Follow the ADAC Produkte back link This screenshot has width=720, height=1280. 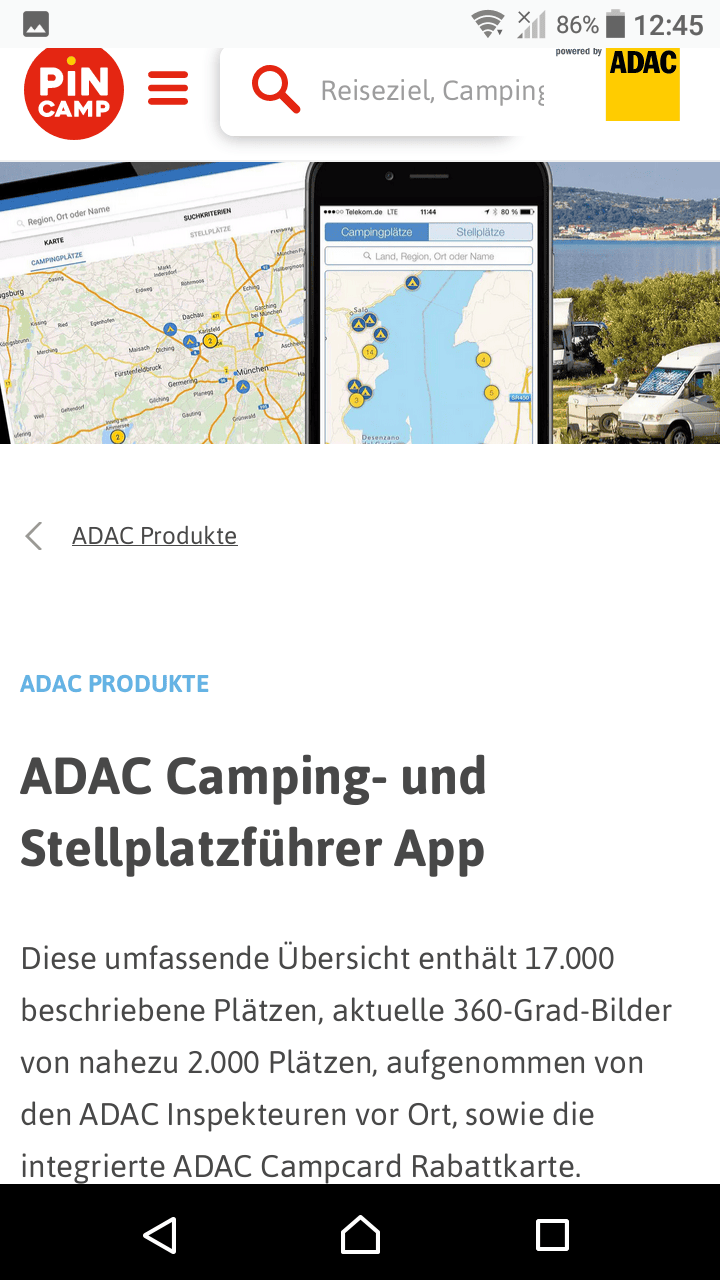pyautogui.click(x=154, y=536)
